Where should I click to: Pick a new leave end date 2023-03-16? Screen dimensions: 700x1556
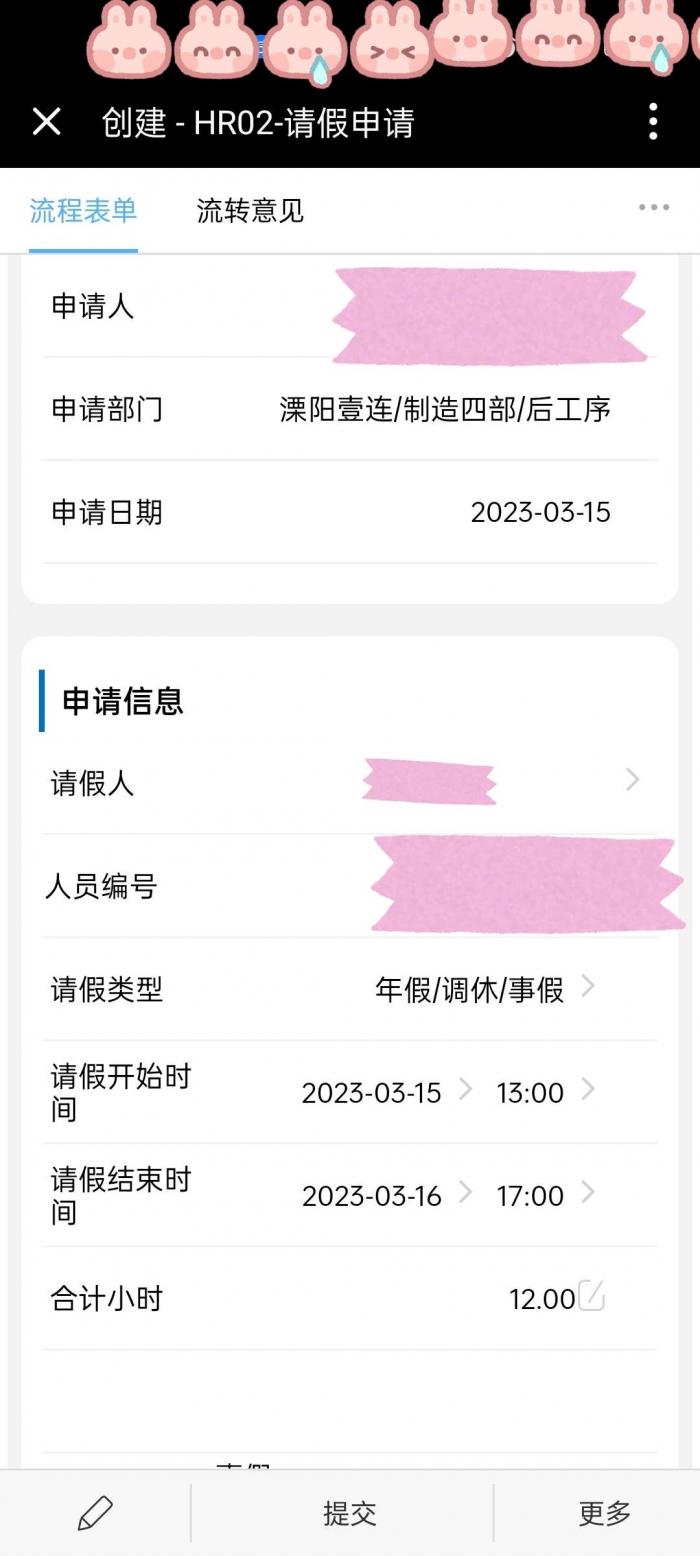click(386, 1195)
